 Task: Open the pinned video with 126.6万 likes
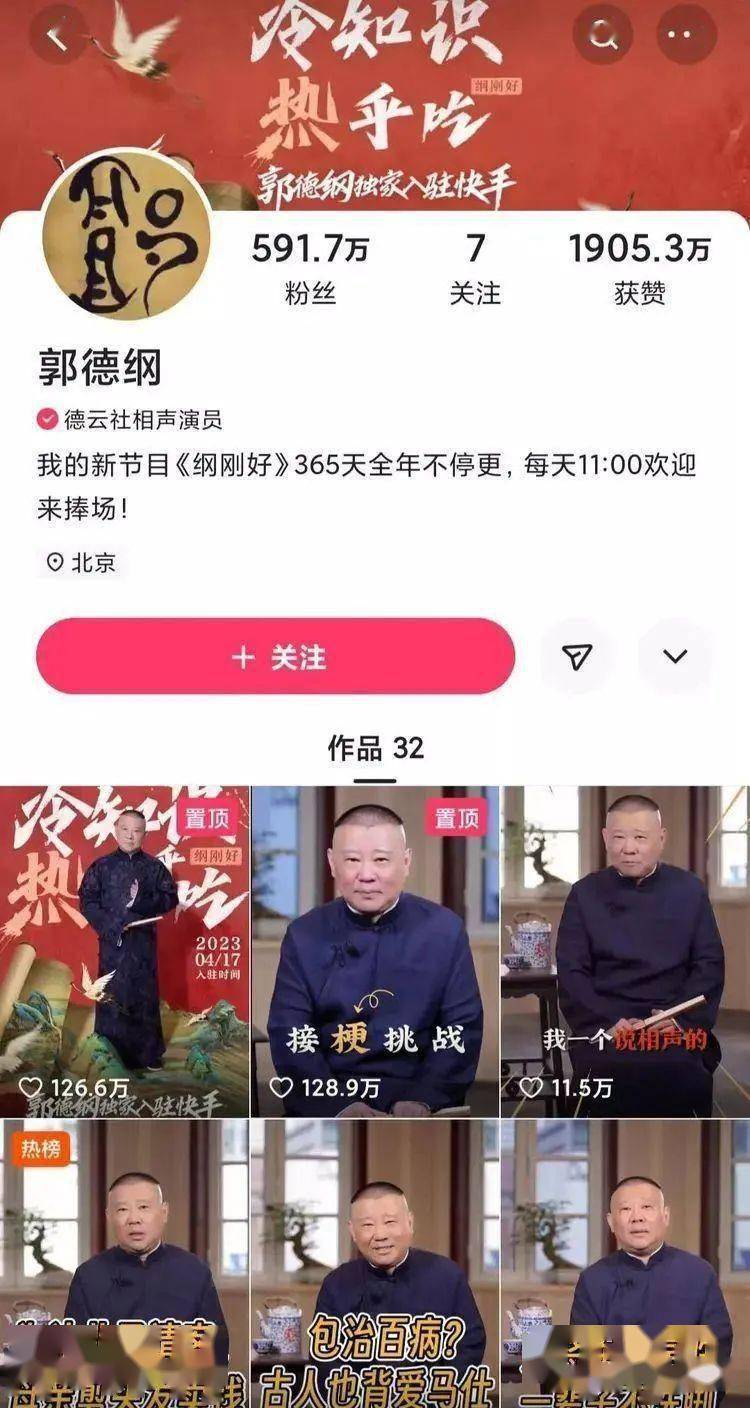124,950
